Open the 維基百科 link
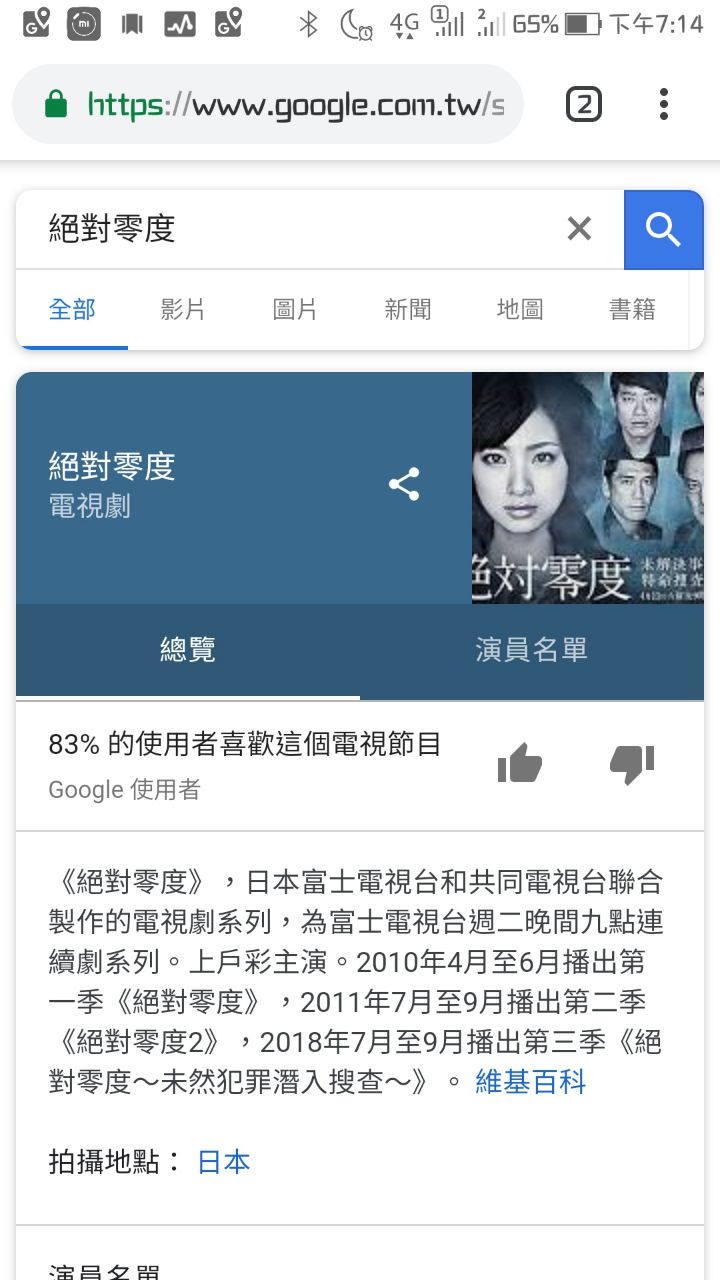Viewport: 720px width, 1280px height. (x=531, y=1081)
